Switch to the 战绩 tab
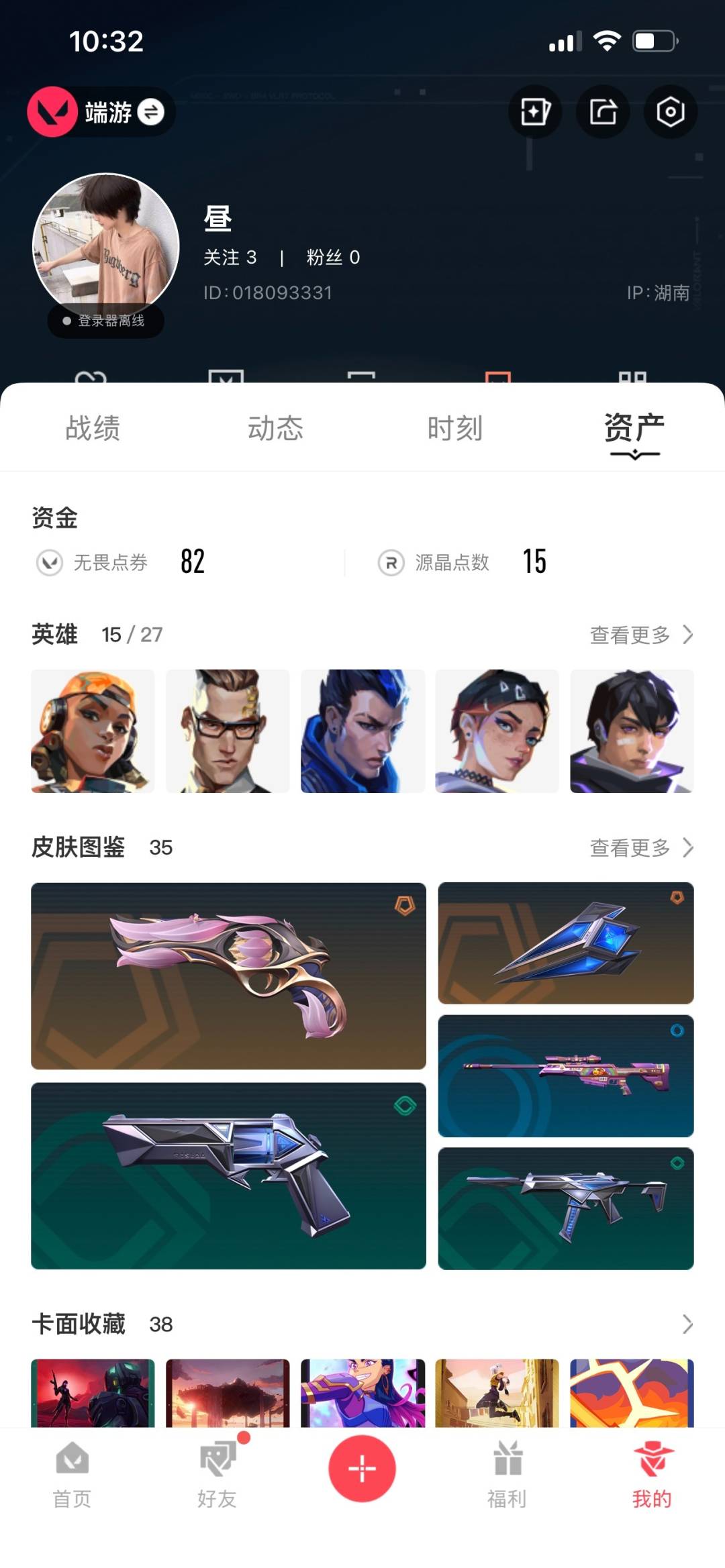 click(x=93, y=427)
